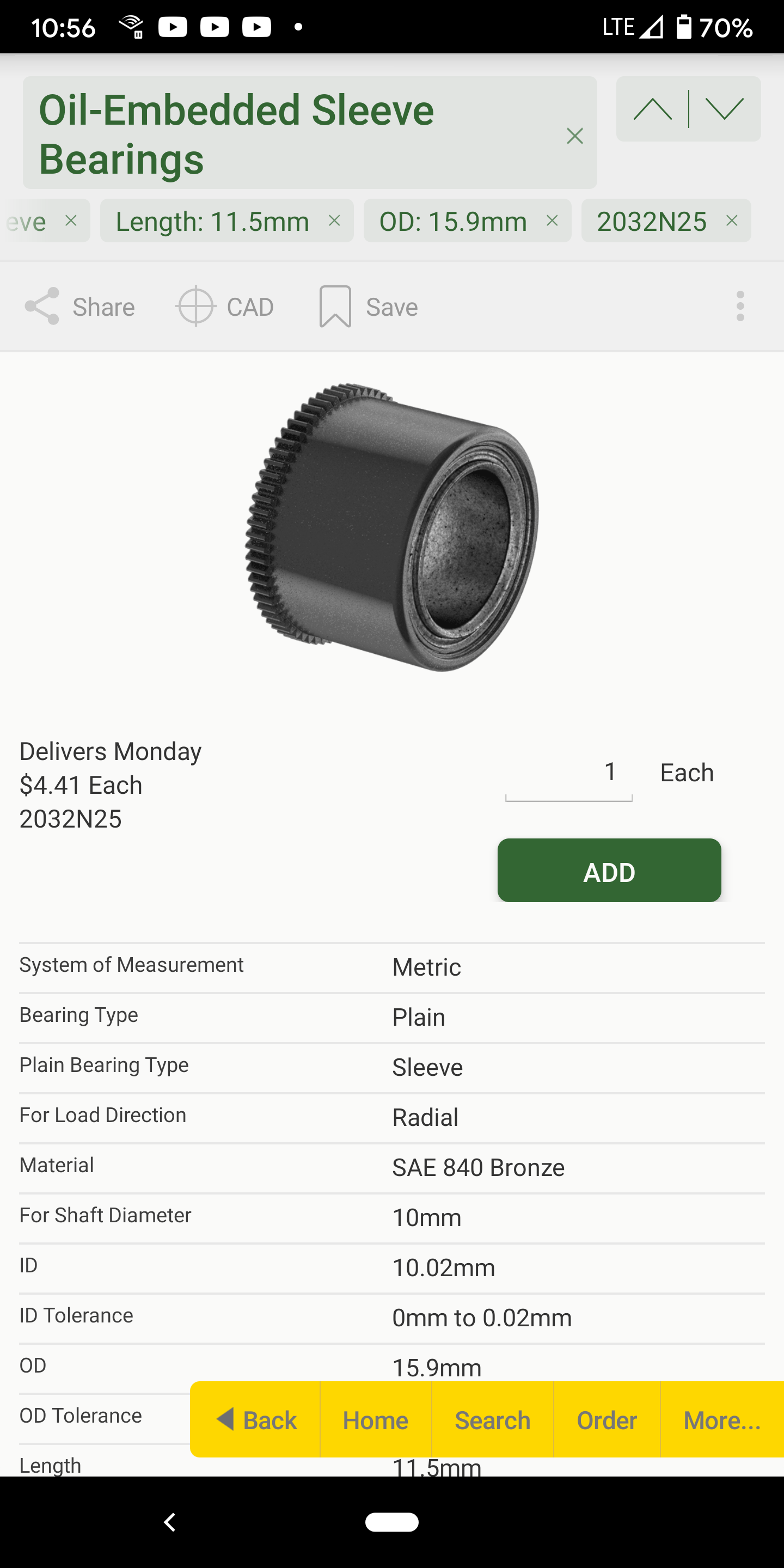Viewport: 784px width, 1568px height.
Task: Go to the previous item with up arrow
Action: [653, 109]
